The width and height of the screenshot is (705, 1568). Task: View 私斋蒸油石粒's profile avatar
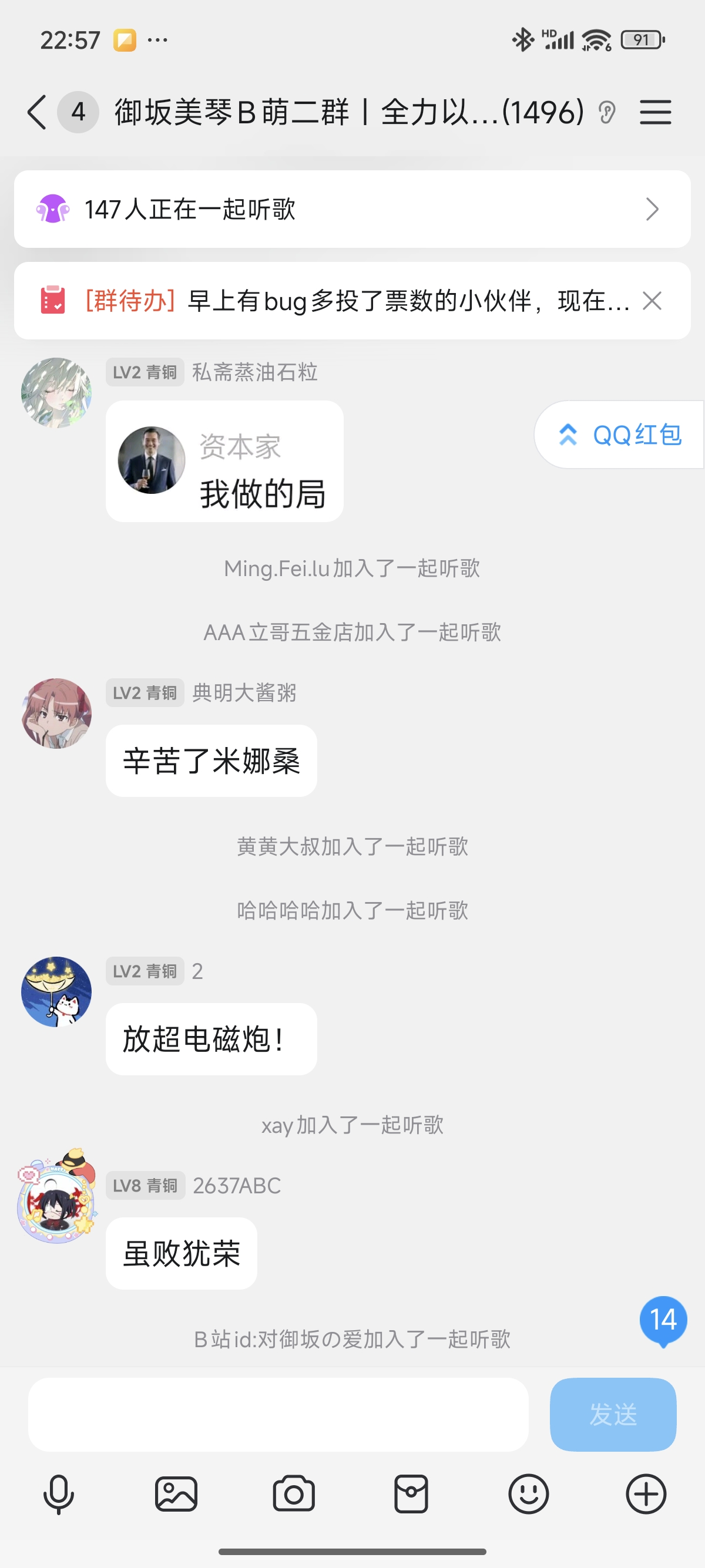pyautogui.click(x=56, y=393)
